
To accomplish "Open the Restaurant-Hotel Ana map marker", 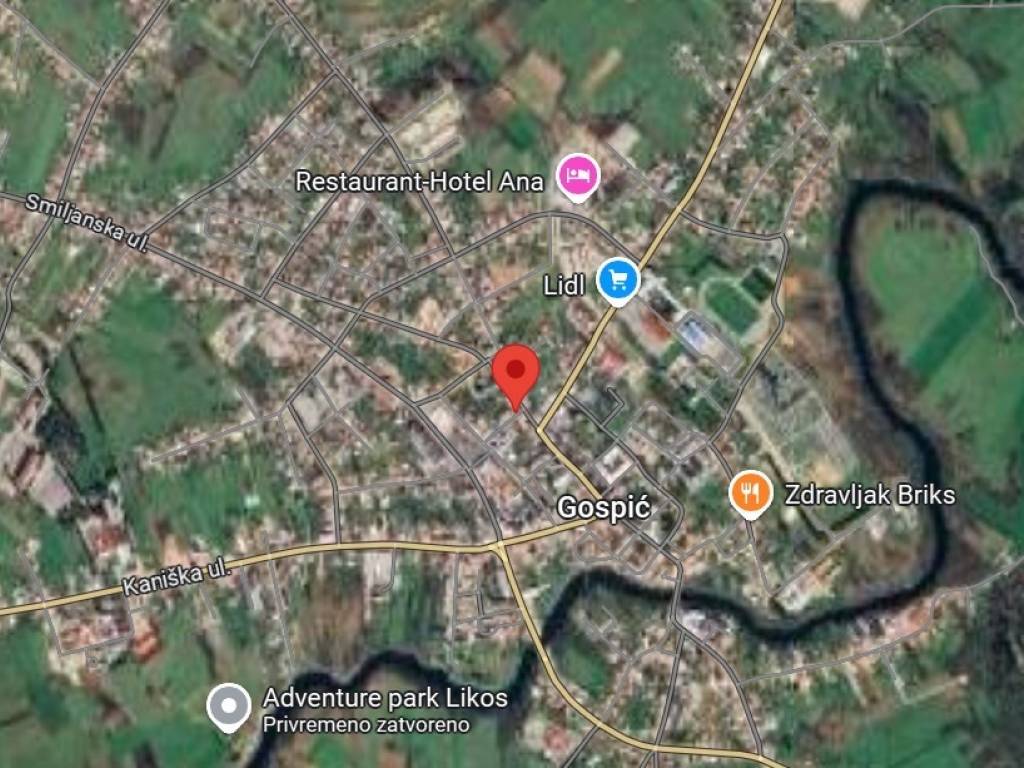I will 577,175.
